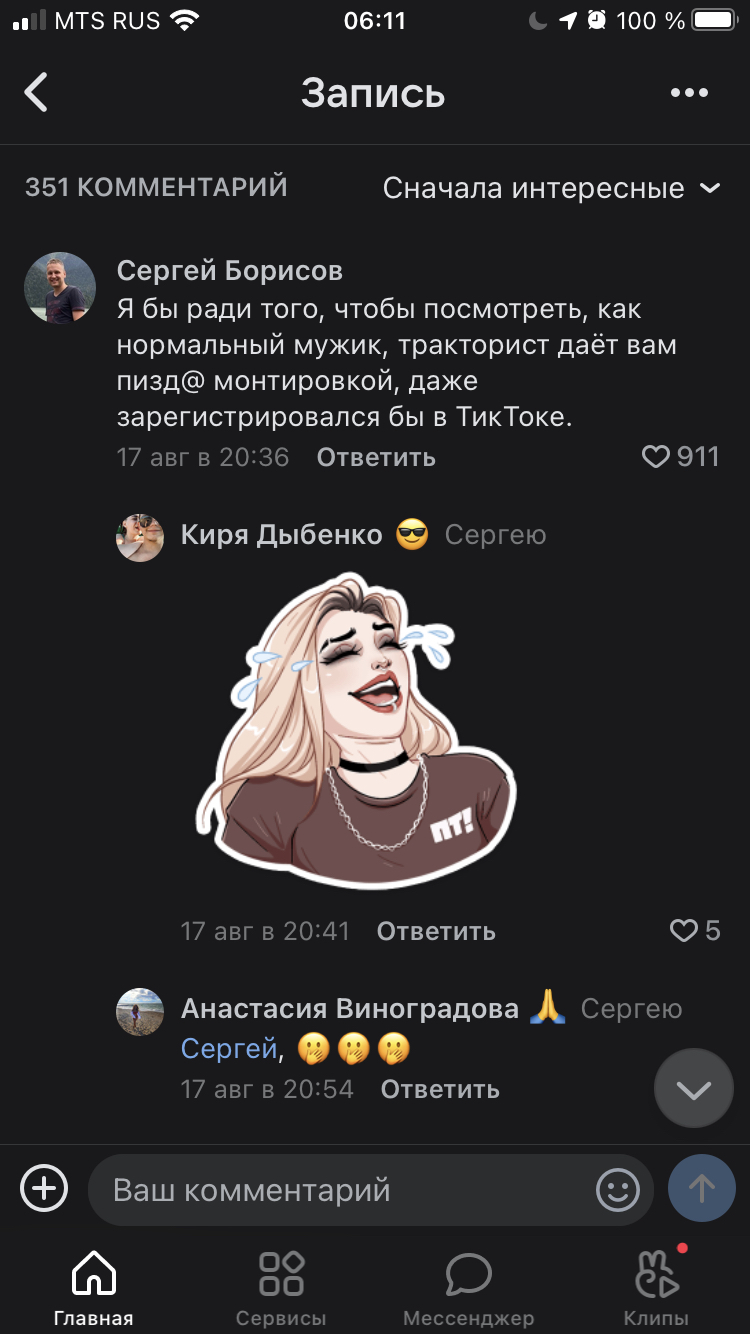Open the three-dot overflow menu
This screenshot has height=1334, width=750.
(689, 93)
